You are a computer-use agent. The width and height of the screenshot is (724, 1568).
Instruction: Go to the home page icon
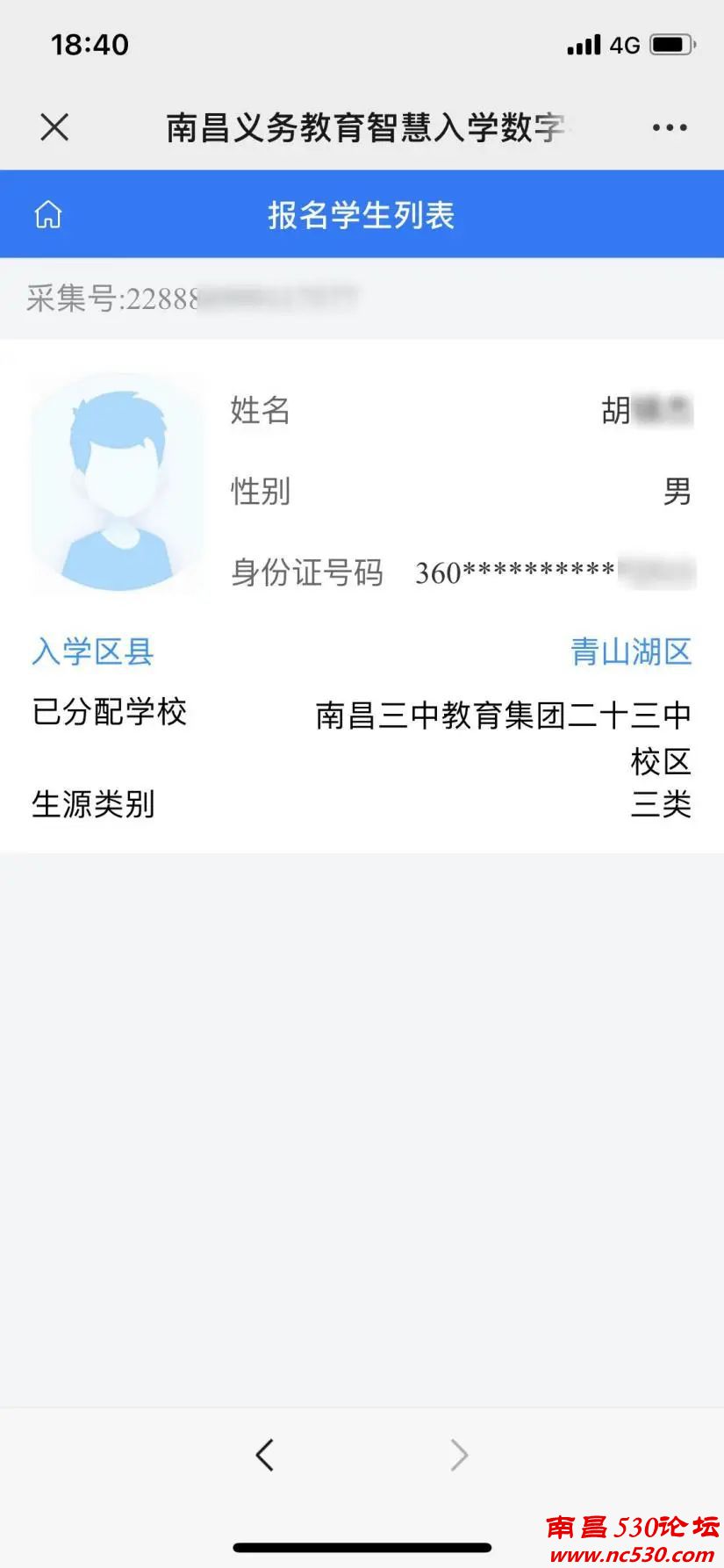click(48, 214)
